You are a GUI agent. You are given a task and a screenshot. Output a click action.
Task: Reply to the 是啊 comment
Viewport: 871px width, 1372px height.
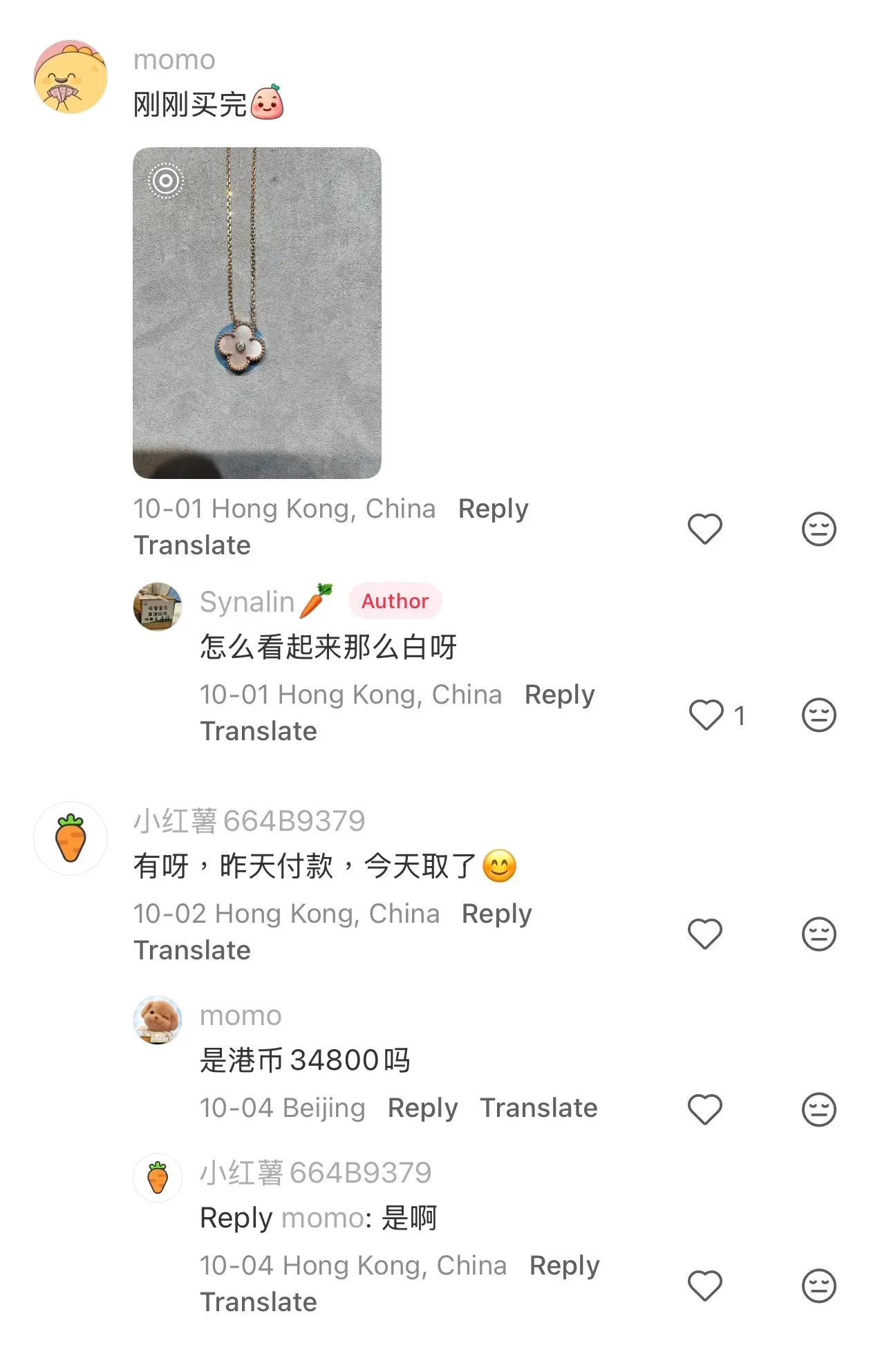coord(564,1266)
